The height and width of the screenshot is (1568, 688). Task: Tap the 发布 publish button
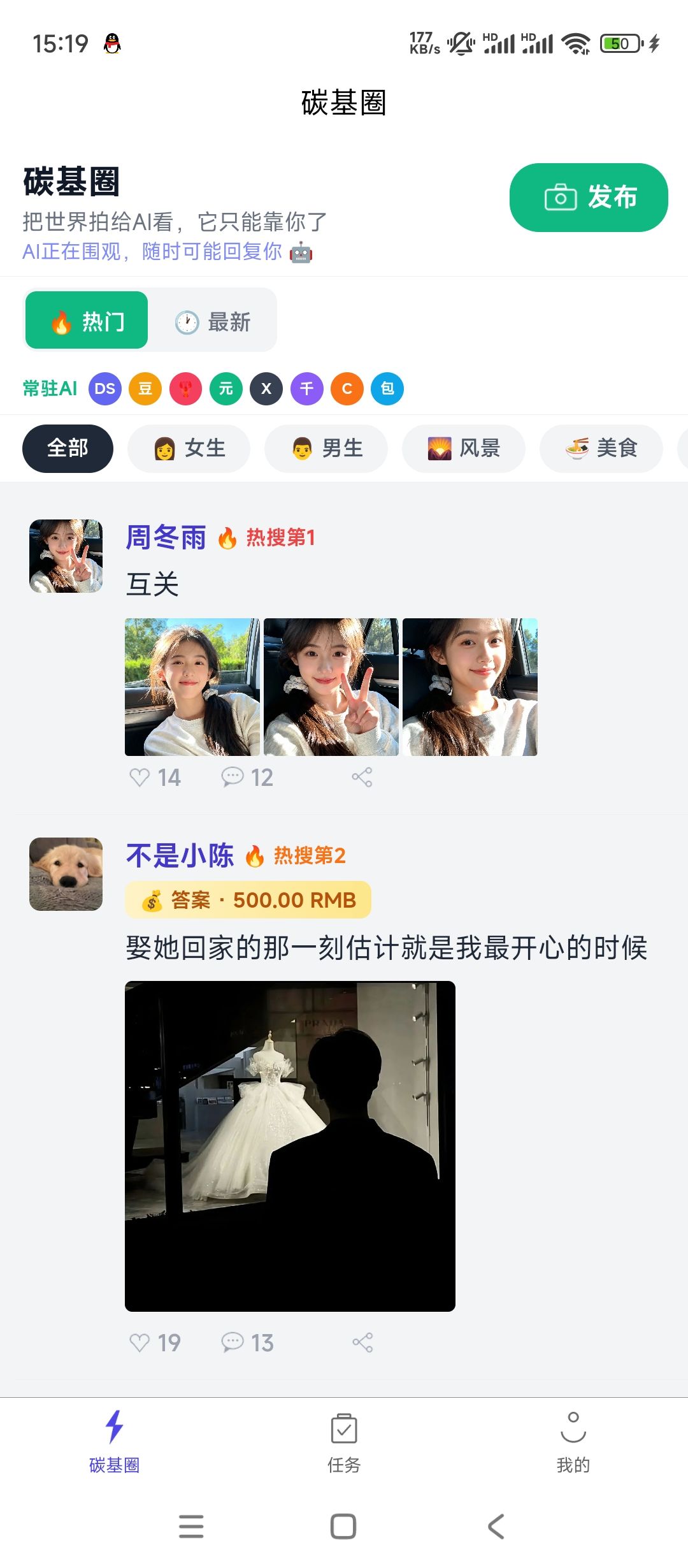(x=588, y=198)
